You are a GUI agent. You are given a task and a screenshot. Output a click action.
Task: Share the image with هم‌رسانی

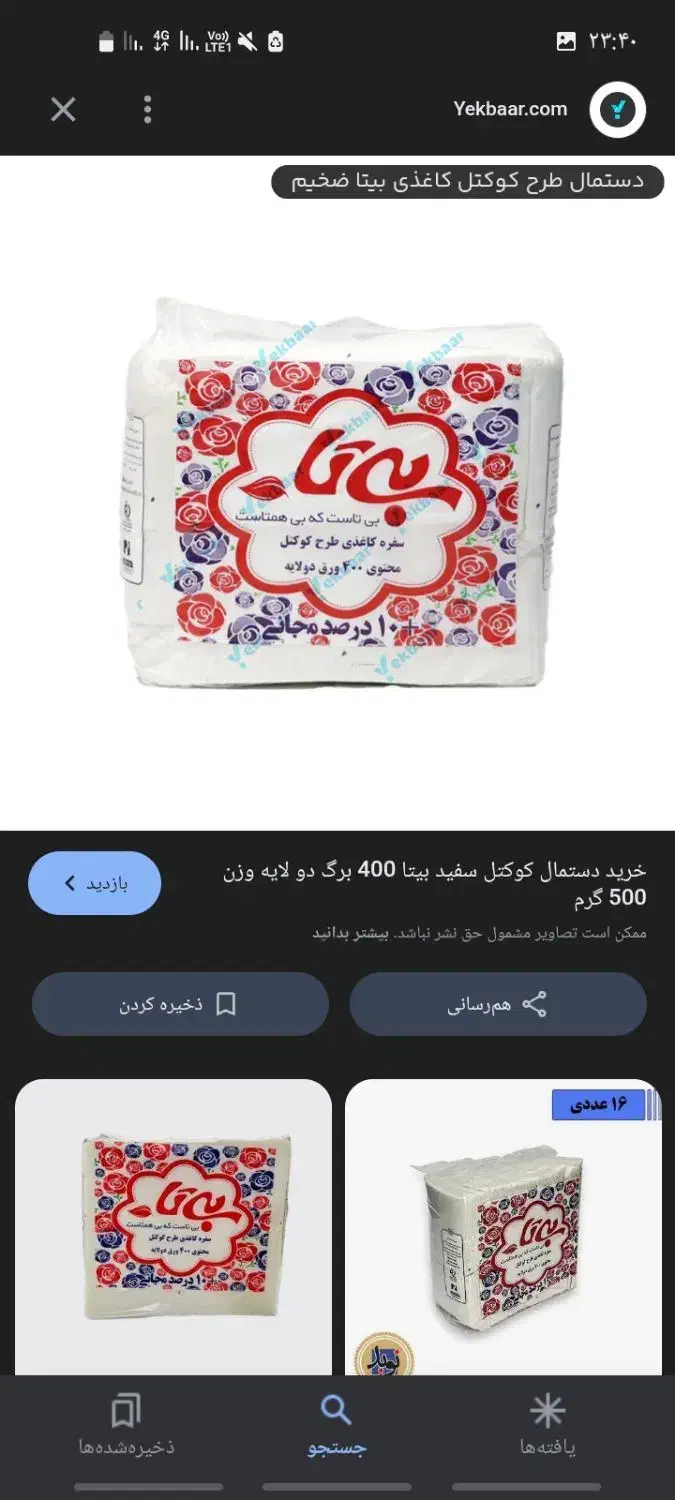tap(498, 1004)
